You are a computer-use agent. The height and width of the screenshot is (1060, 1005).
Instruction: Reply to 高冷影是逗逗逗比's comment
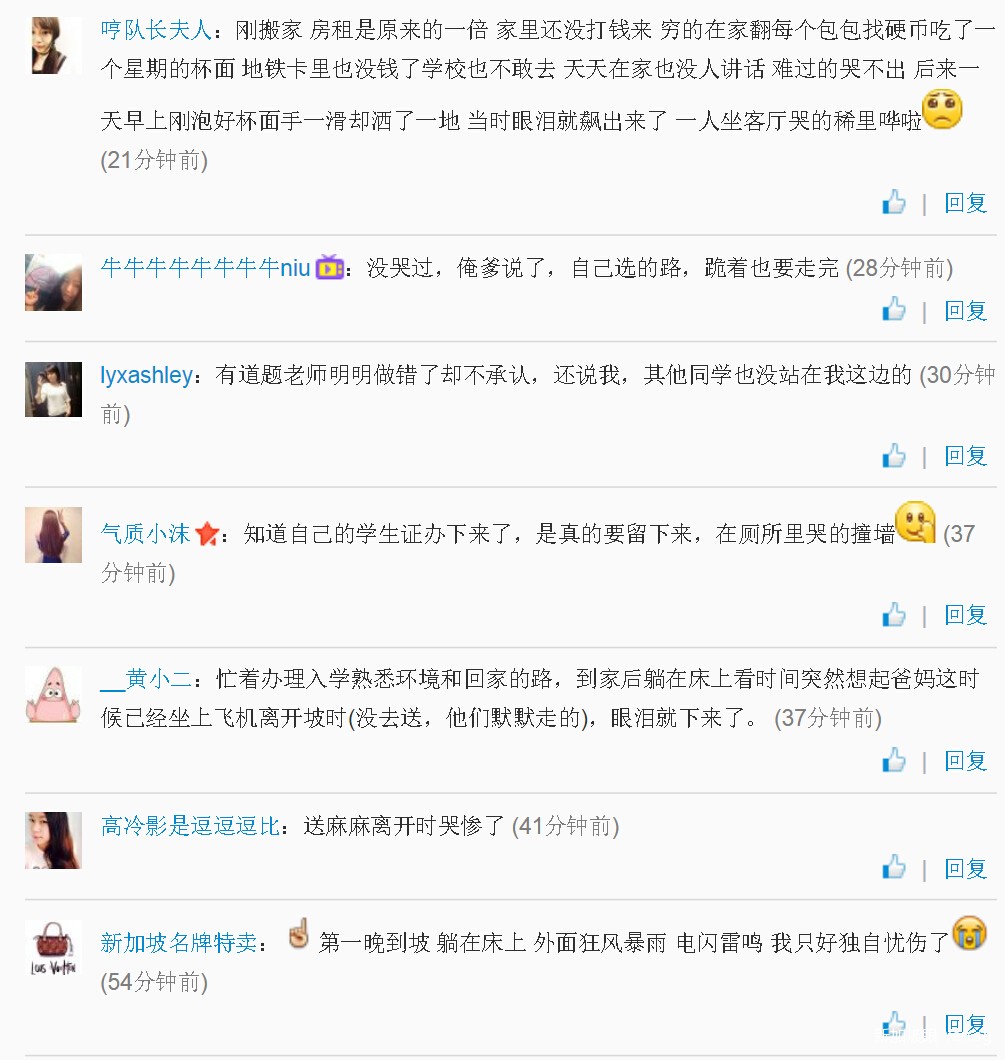pos(965,868)
